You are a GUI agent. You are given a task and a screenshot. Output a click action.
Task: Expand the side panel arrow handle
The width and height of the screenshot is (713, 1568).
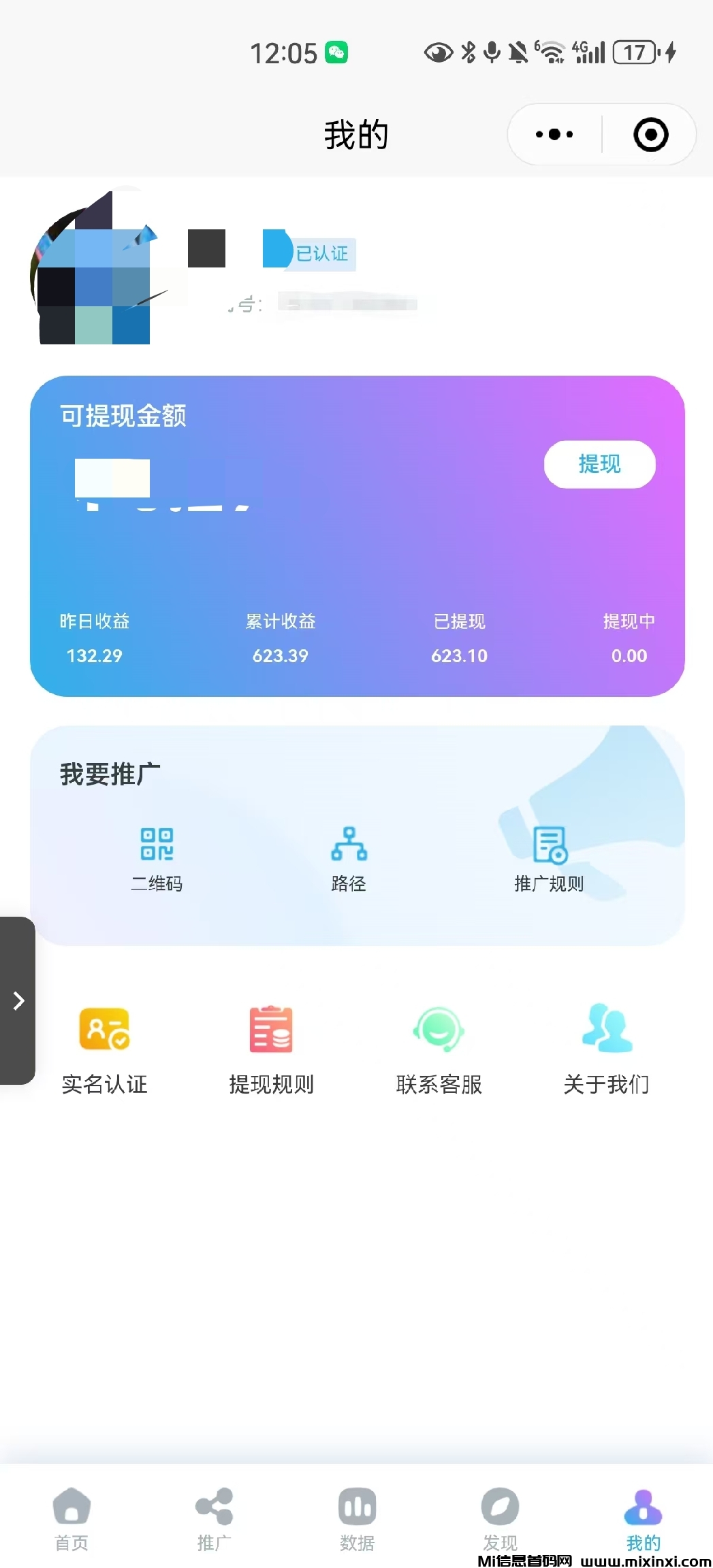point(18,1000)
